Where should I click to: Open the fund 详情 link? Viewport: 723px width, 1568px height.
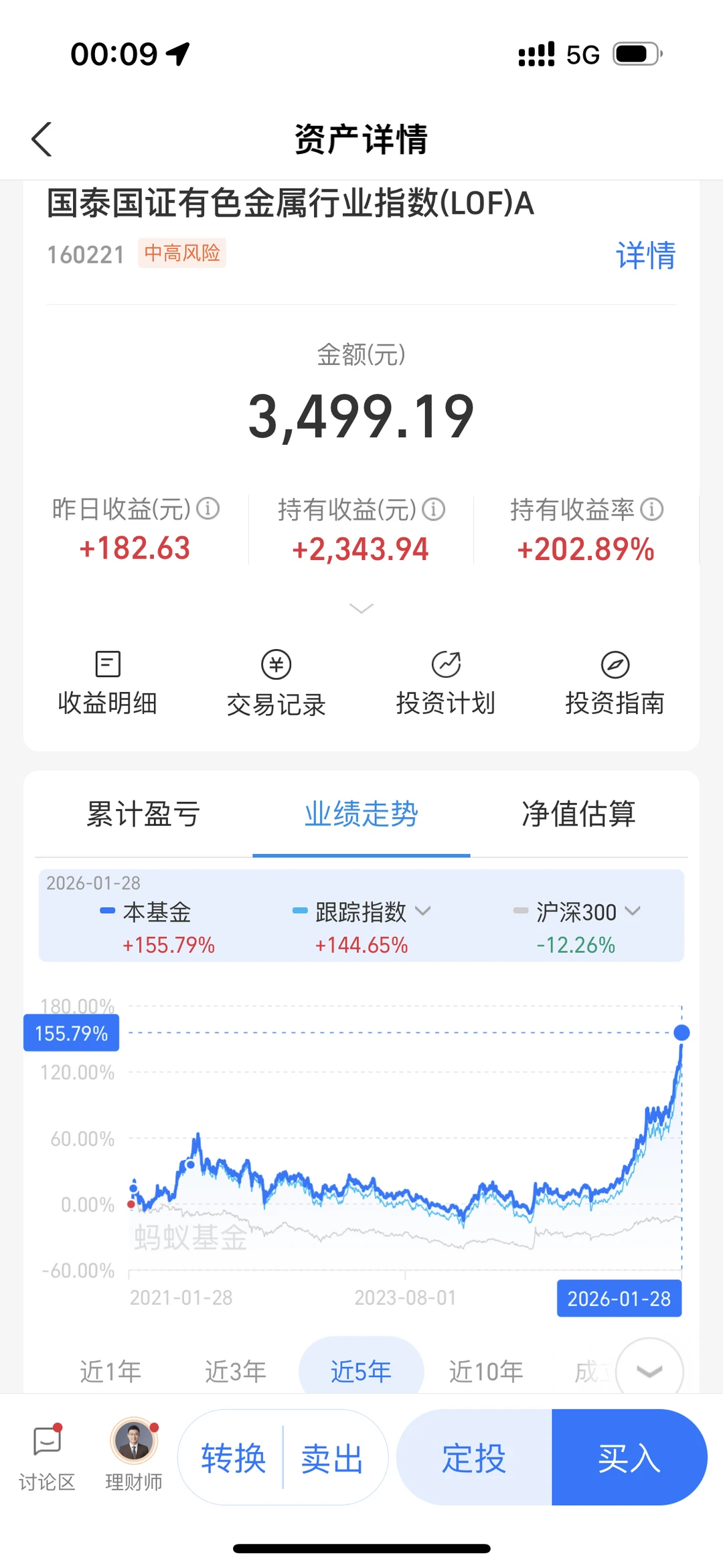tap(645, 256)
